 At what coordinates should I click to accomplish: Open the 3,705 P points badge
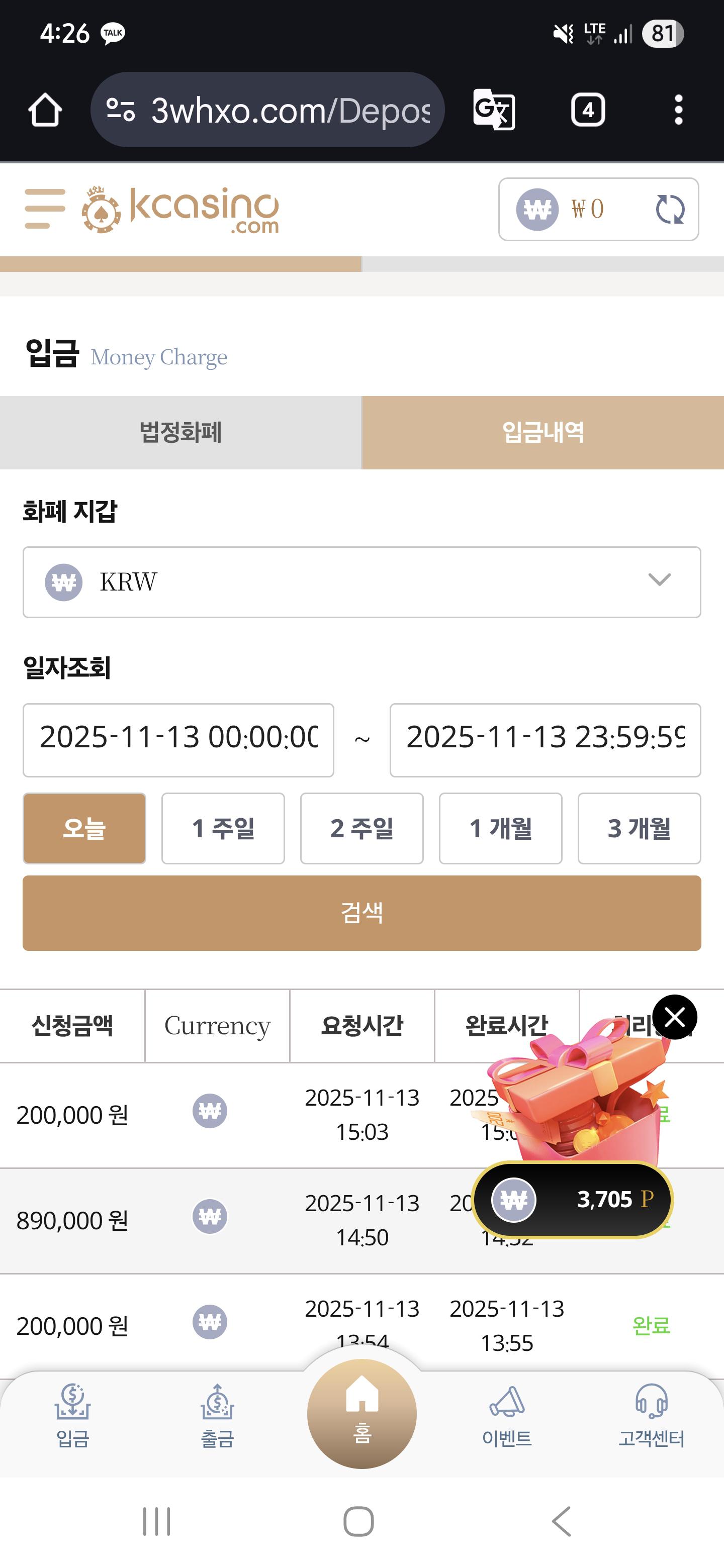tap(572, 1200)
